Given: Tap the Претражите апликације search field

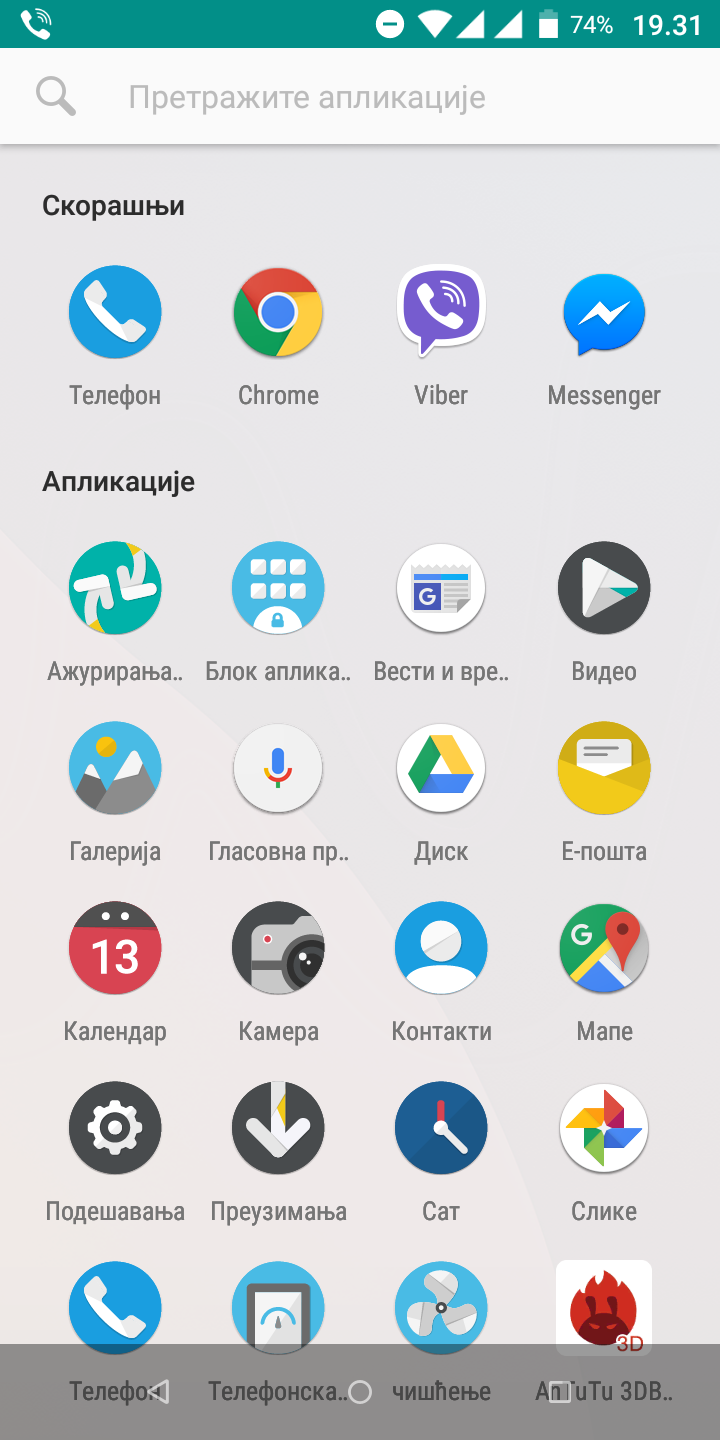Looking at the screenshot, I should click(360, 97).
